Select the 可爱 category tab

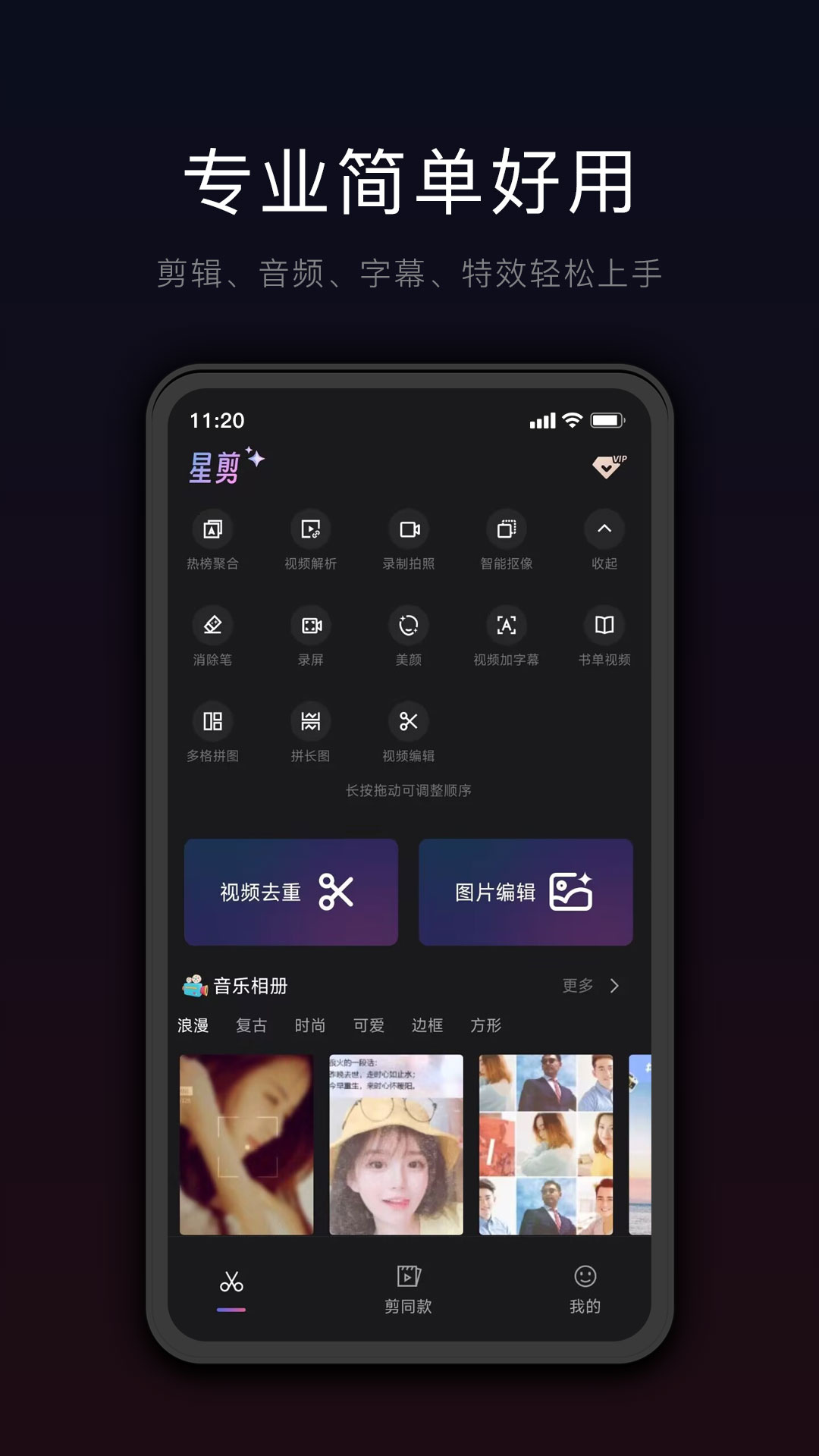368,1025
